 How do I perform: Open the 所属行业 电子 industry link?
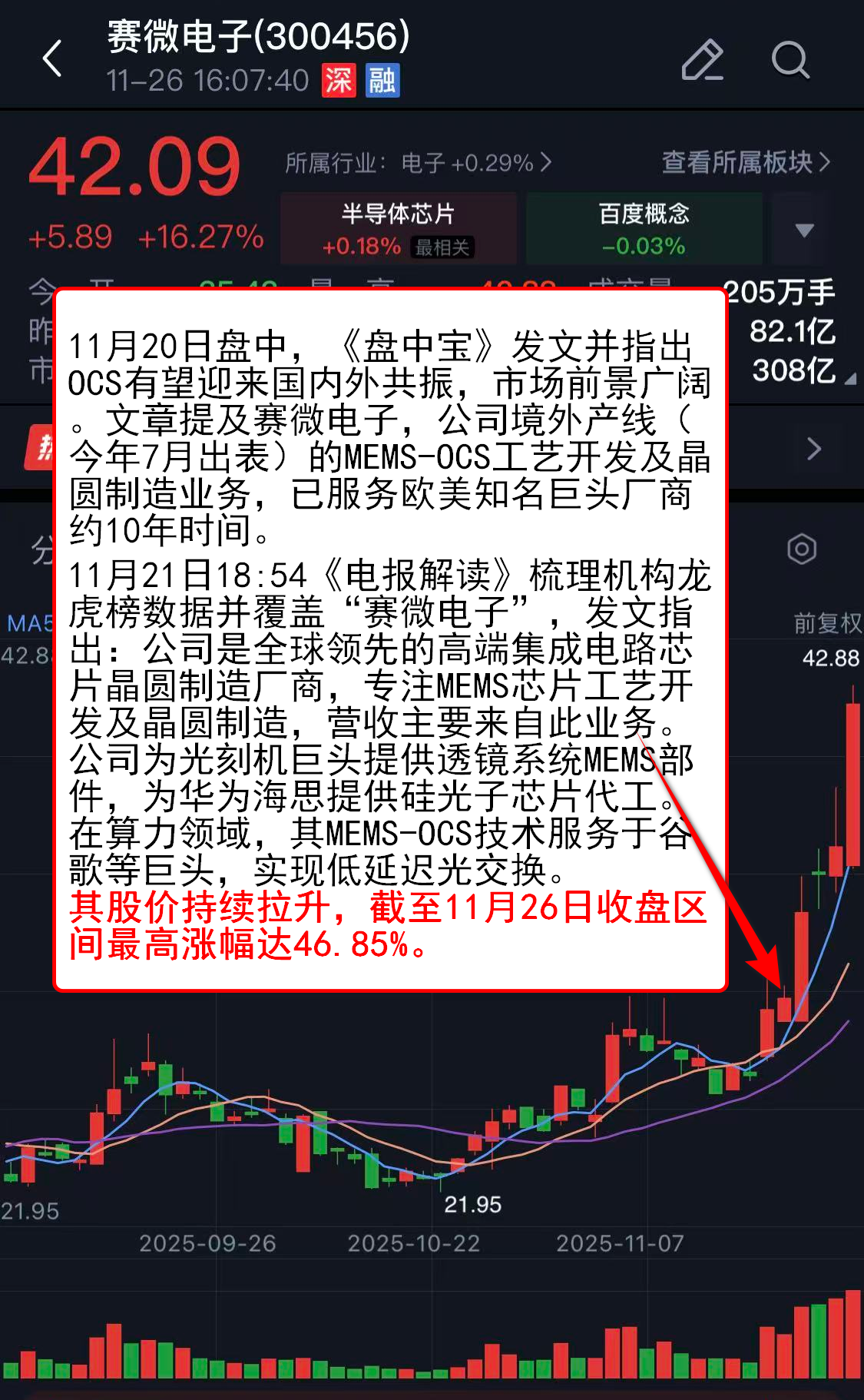coord(418,163)
